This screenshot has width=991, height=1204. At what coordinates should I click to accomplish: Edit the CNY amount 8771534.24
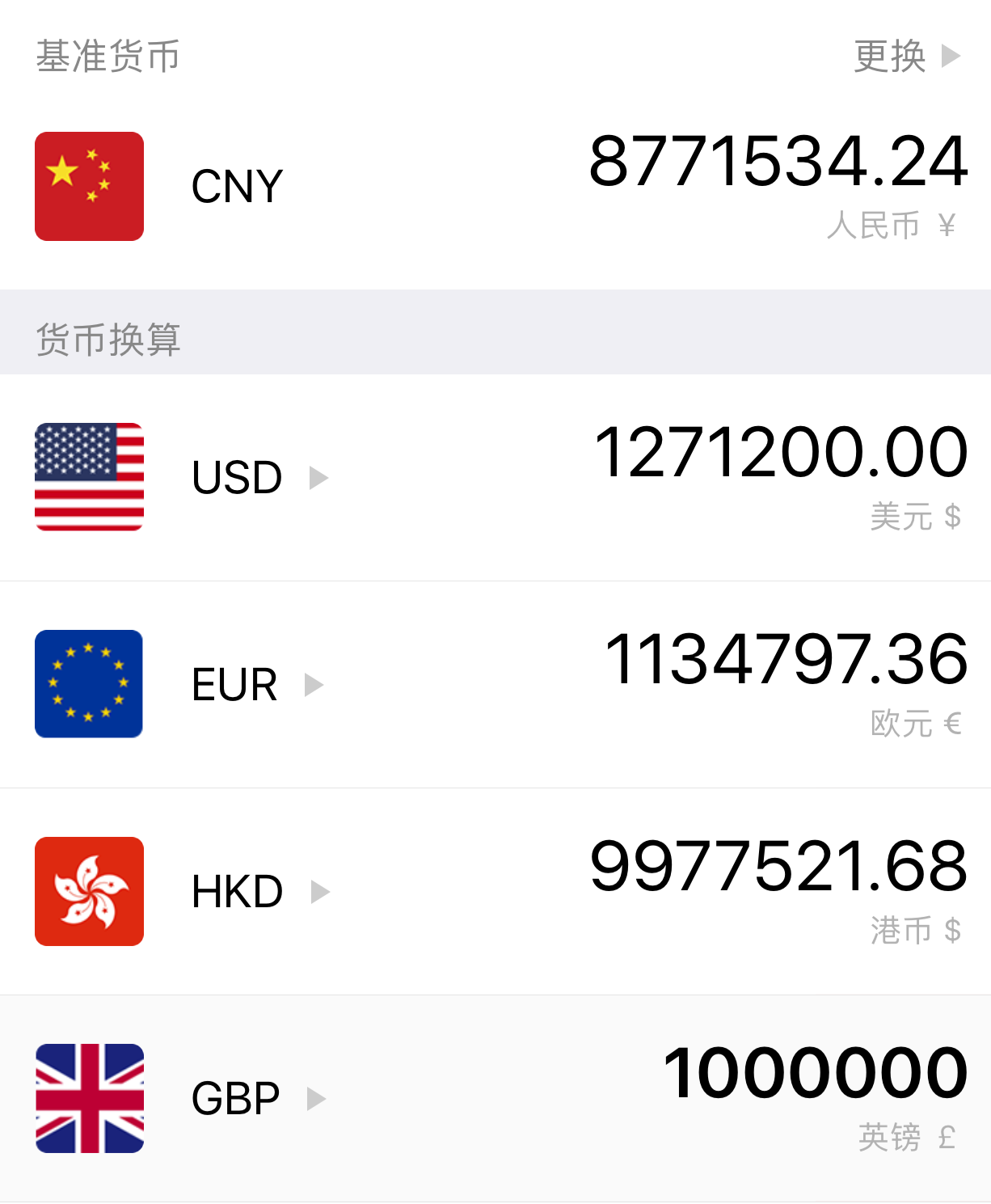point(778,162)
